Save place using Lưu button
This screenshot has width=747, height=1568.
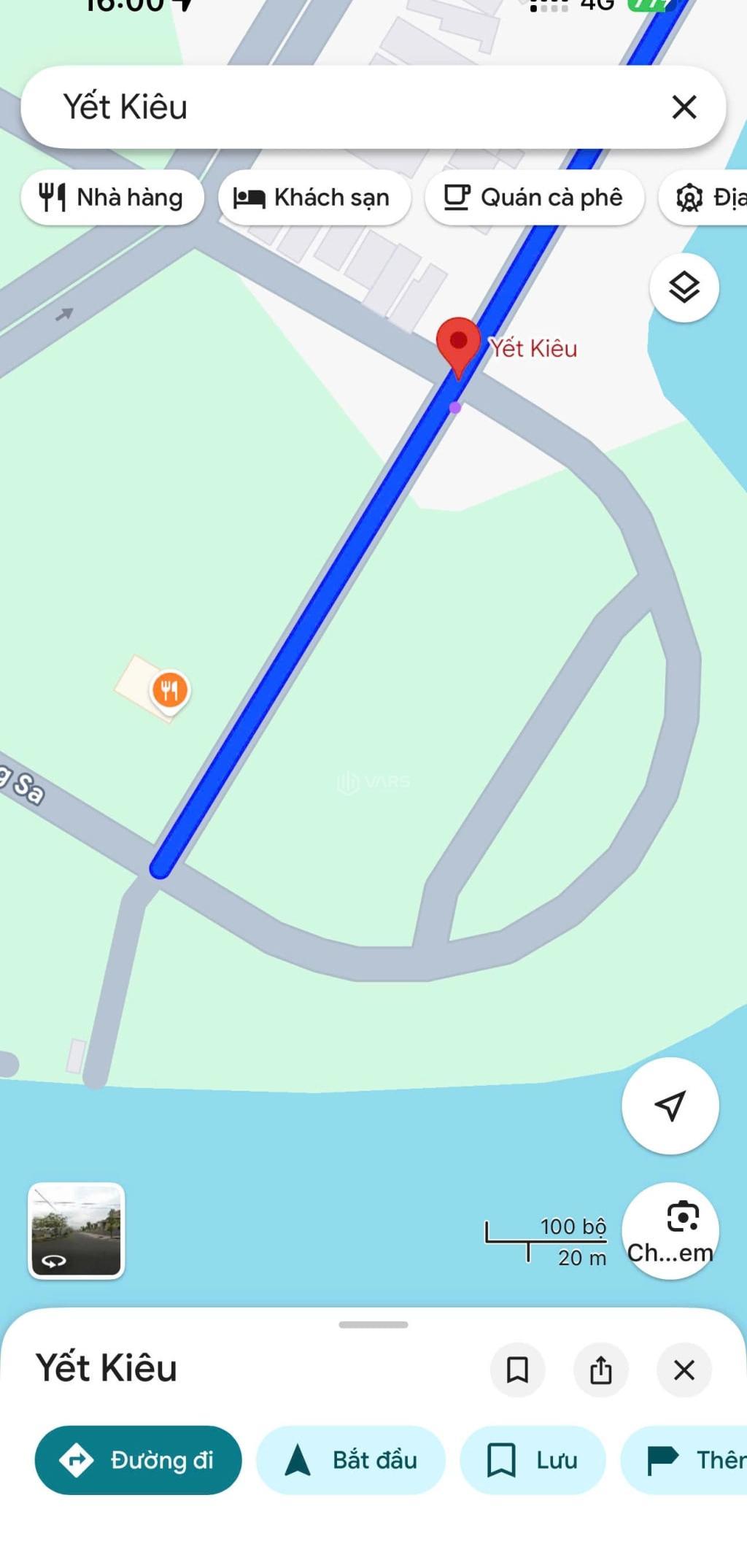point(533,1460)
